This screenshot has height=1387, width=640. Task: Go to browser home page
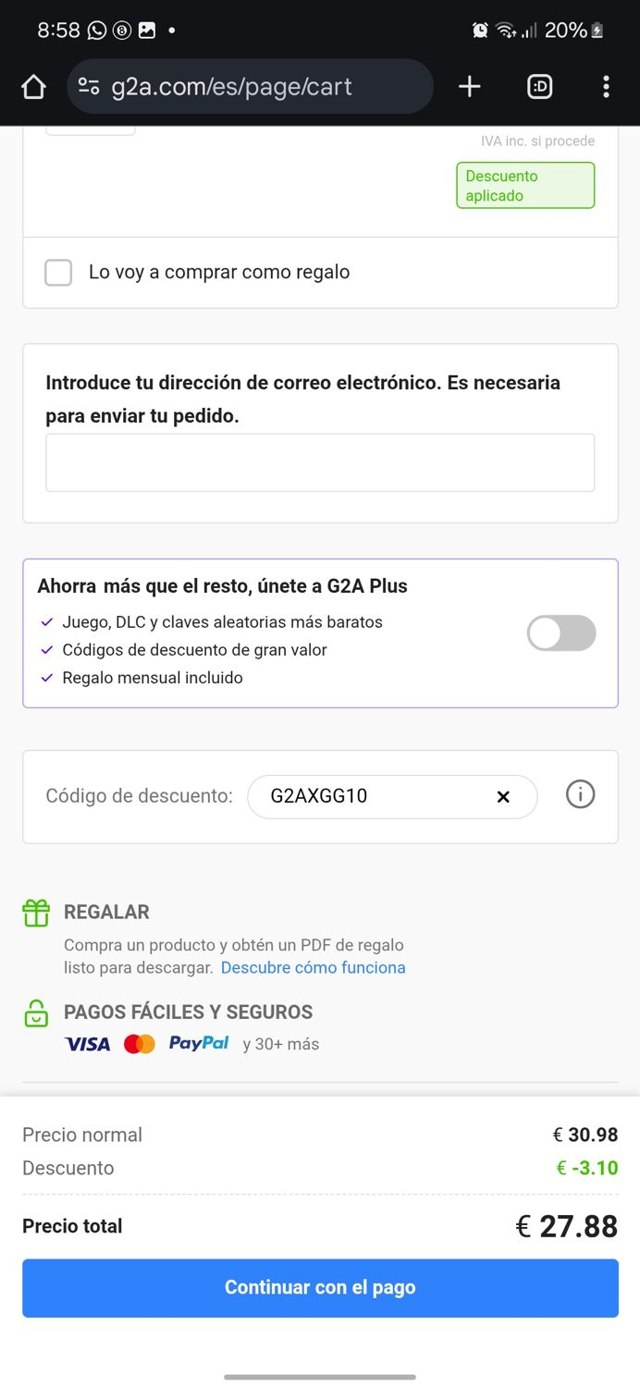pyautogui.click(x=34, y=87)
